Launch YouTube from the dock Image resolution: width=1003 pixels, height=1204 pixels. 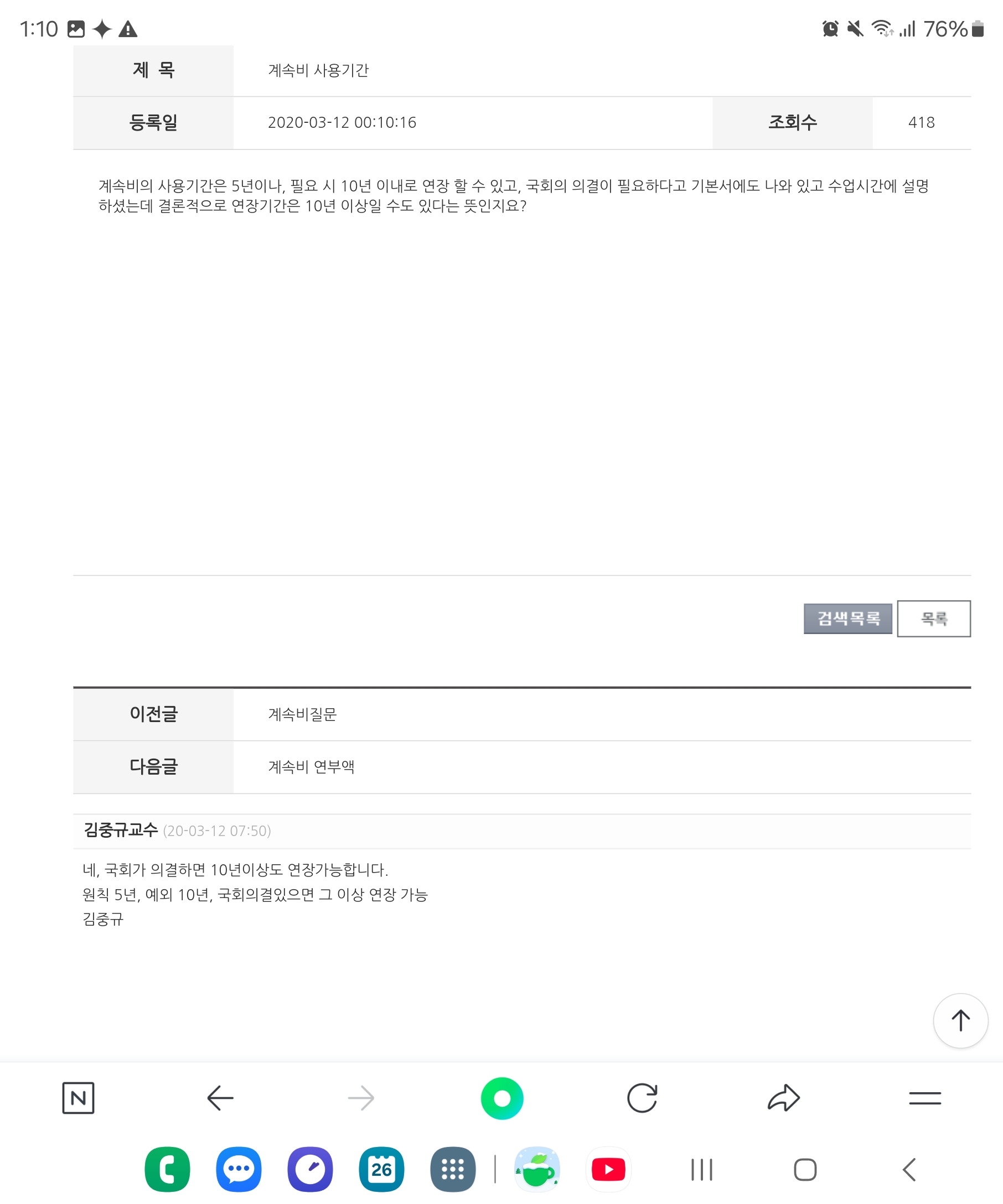click(608, 1169)
